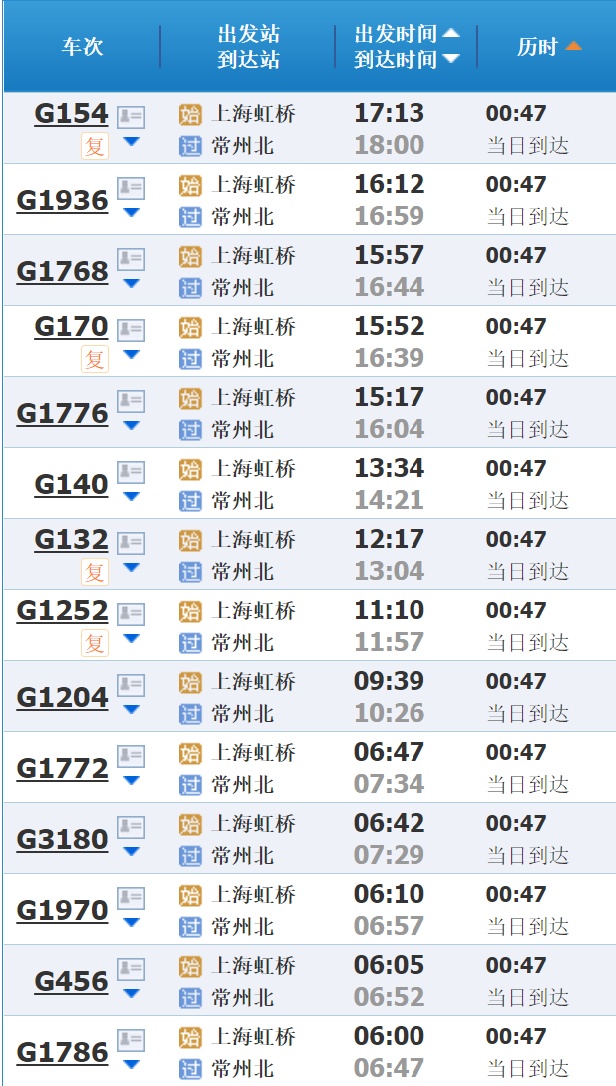Sort results by 历时 duration

pos(549,46)
